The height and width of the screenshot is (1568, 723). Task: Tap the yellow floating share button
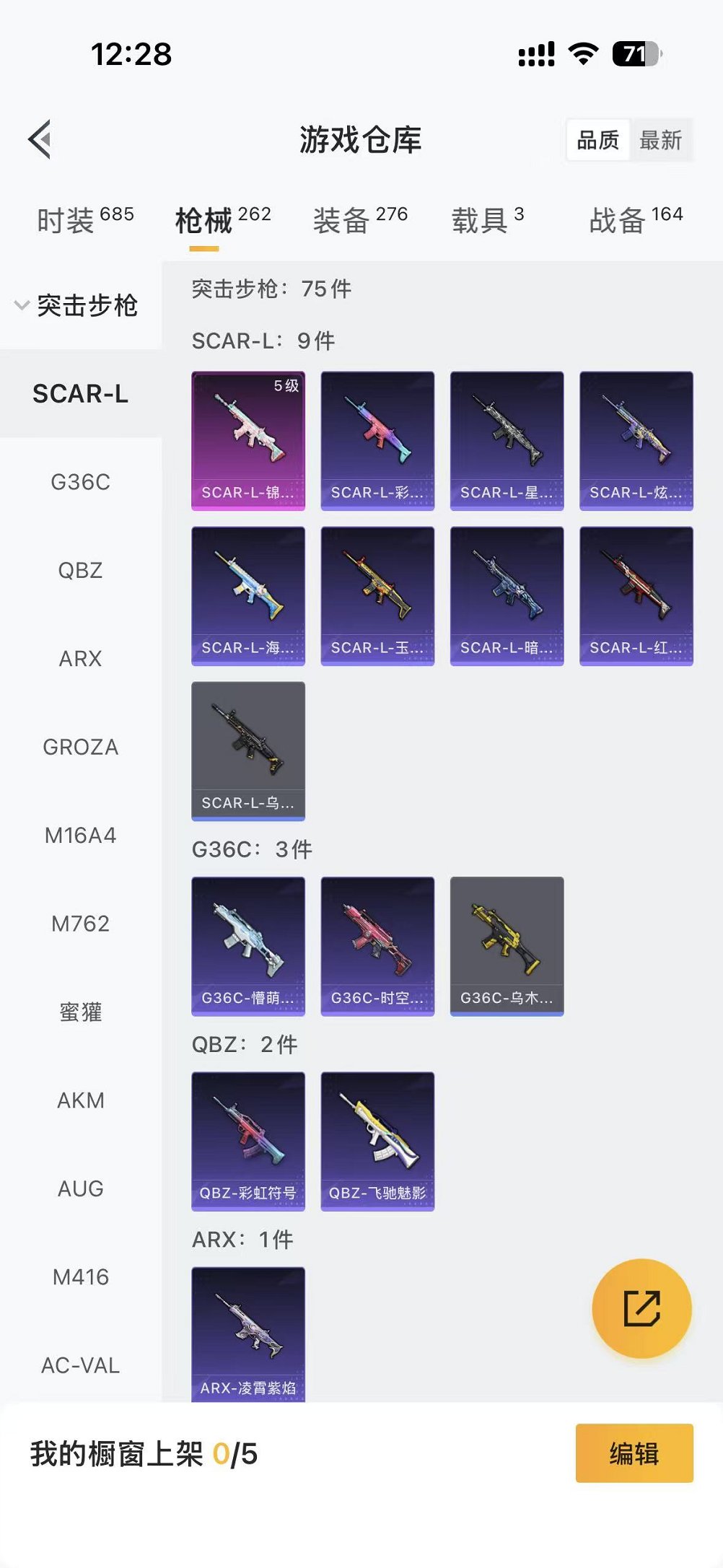641,1308
